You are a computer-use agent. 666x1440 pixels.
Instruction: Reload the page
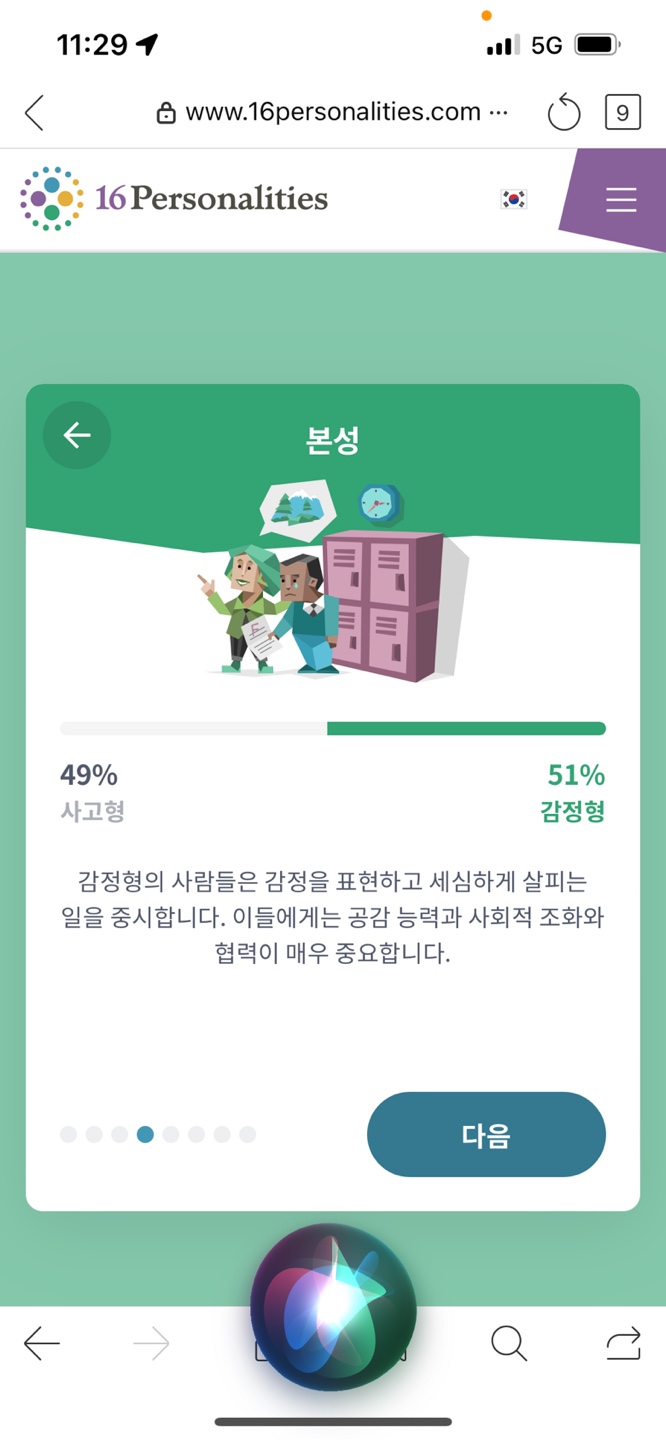point(564,113)
